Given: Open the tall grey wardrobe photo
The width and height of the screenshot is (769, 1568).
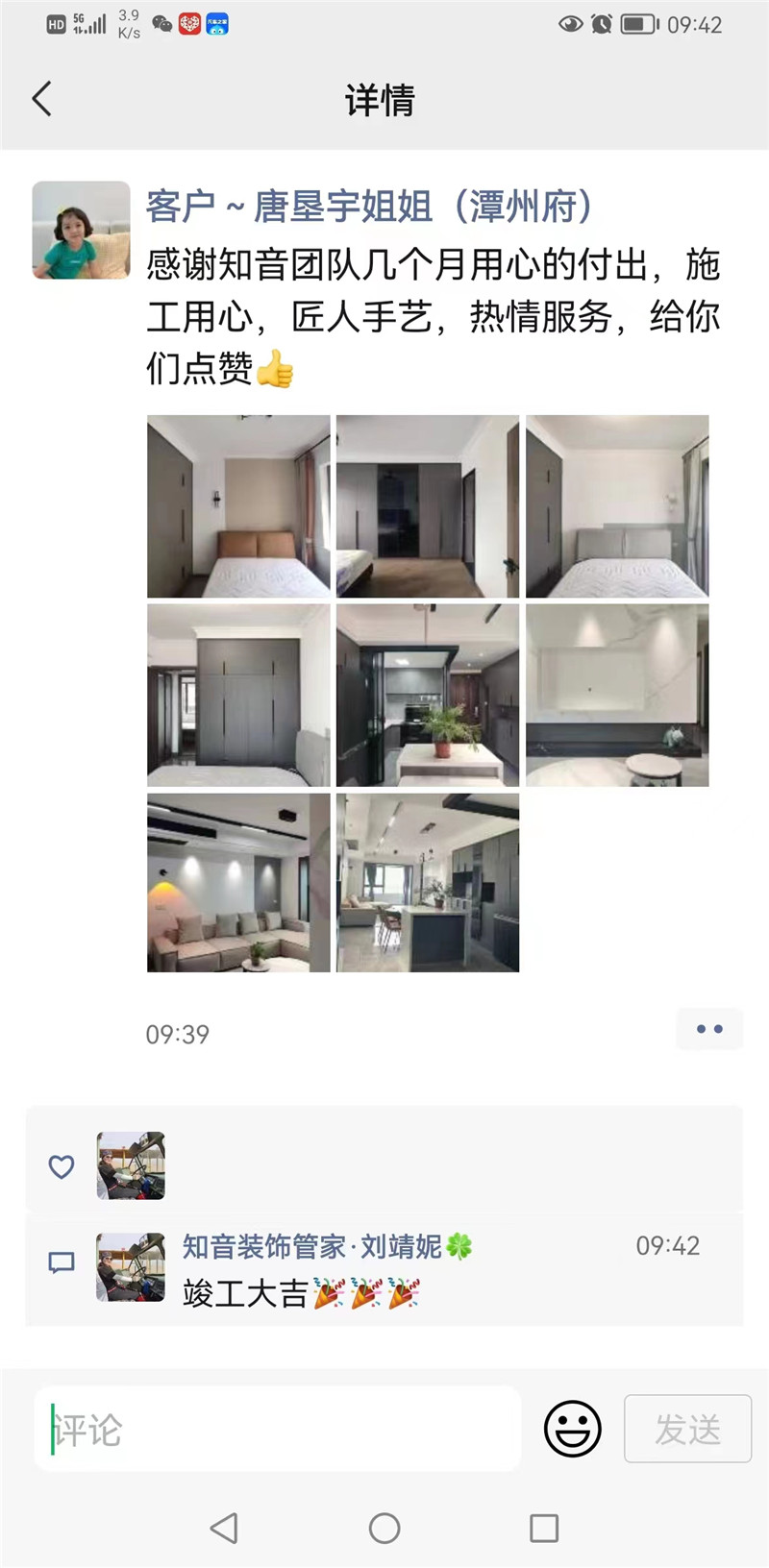Looking at the screenshot, I should point(238,696).
